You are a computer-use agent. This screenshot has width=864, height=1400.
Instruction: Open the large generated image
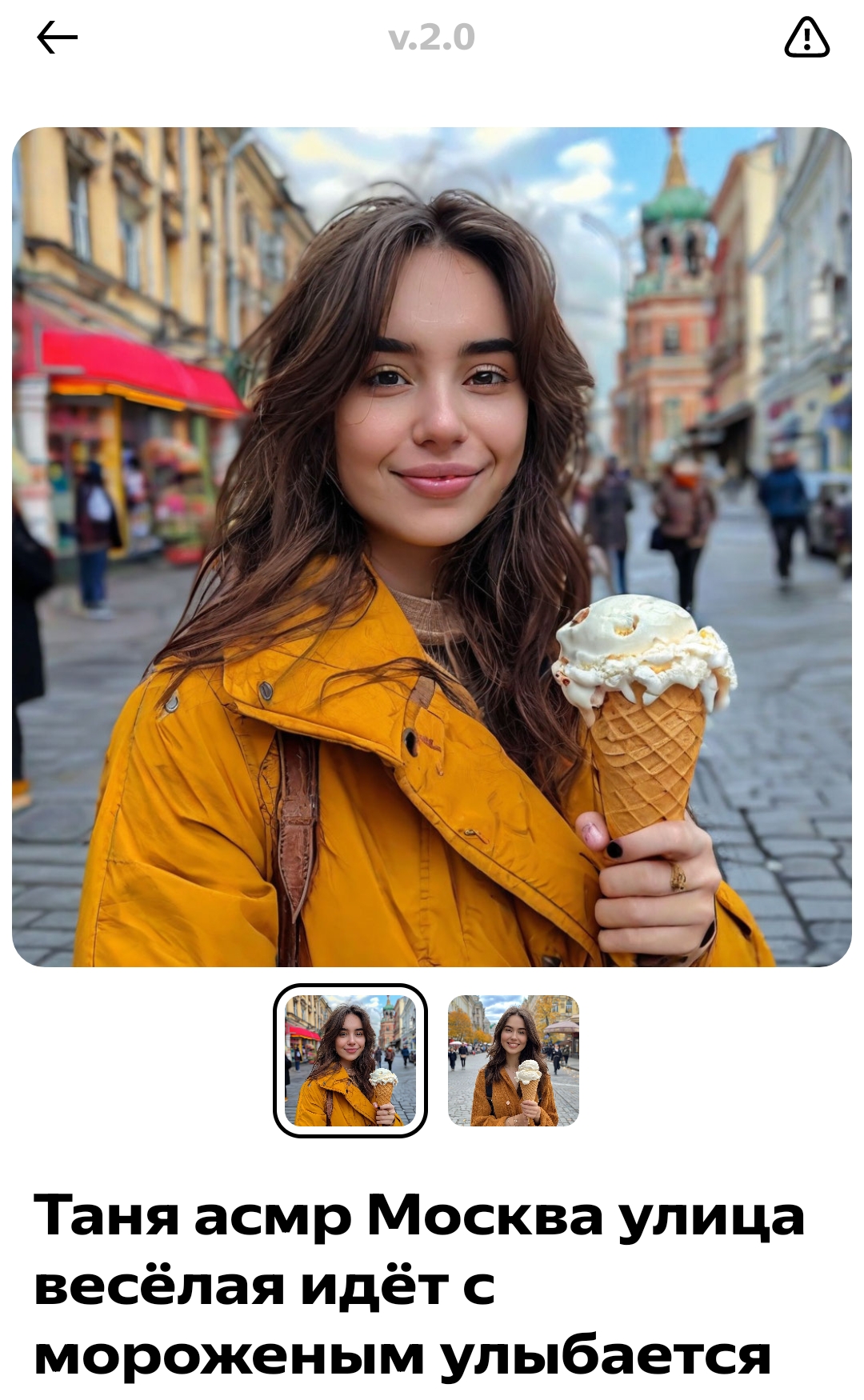(x=432, y=547)
